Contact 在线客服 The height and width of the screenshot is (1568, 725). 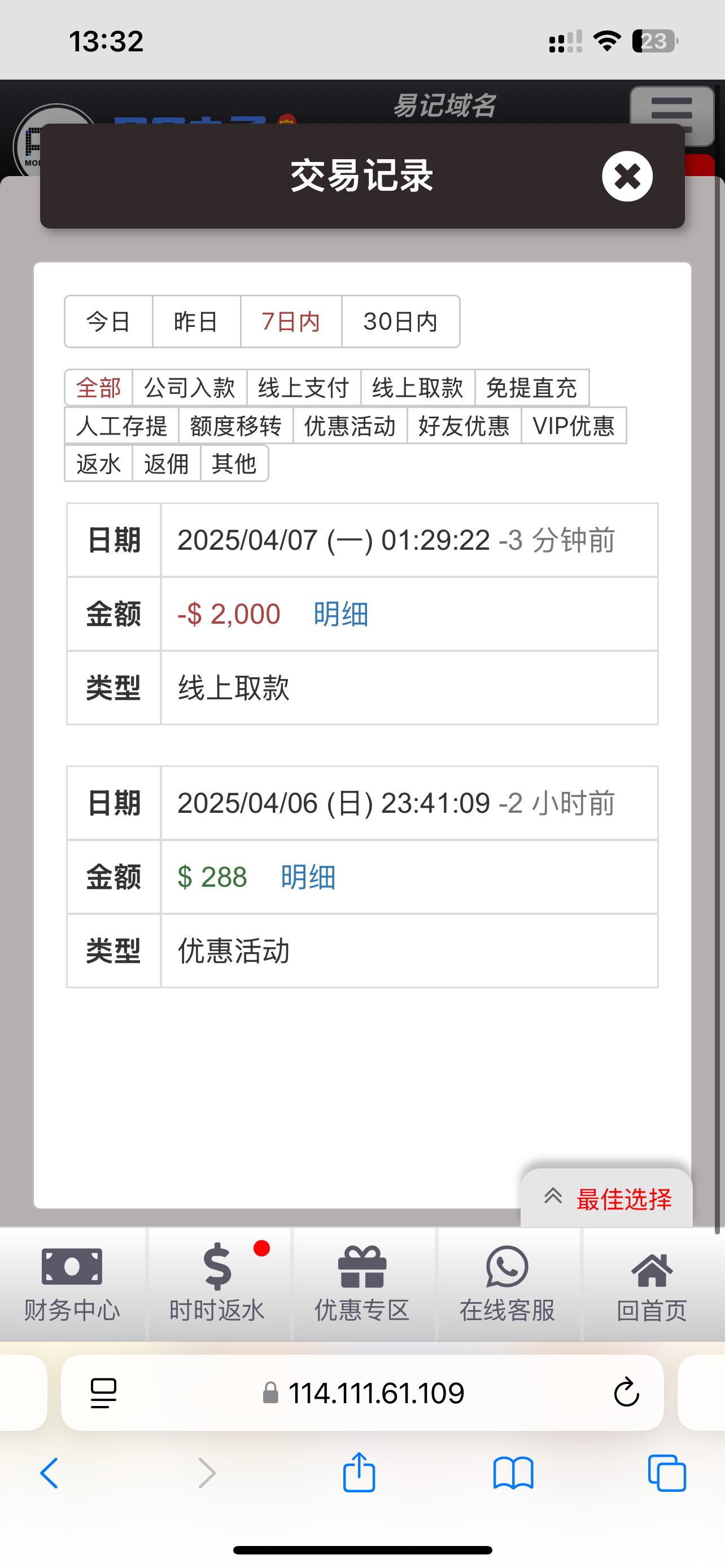tap(507, 1284)
